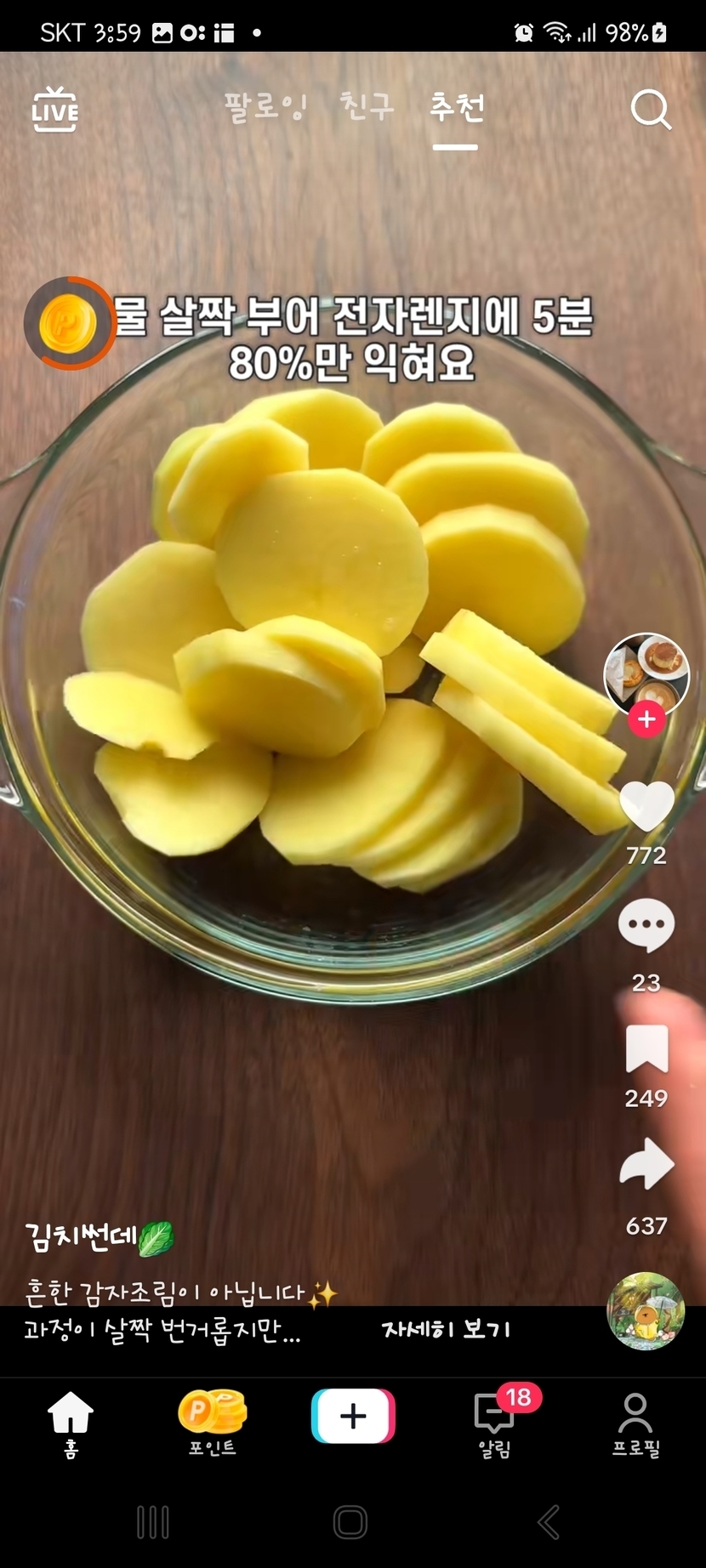706x1568 pixels.
Task: Tap the gold coin reward timer
Action: 70,323
